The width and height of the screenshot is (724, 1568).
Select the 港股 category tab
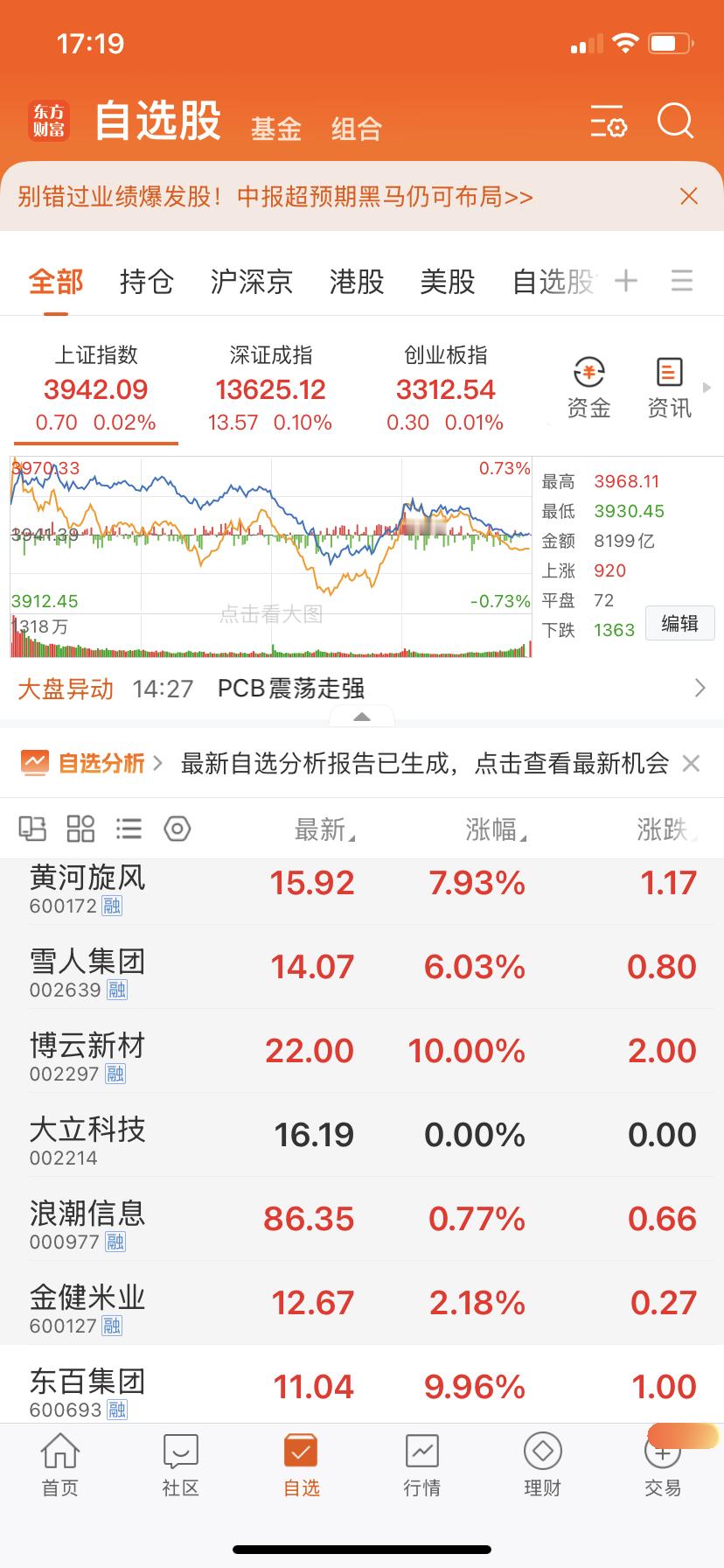[357, 282]
